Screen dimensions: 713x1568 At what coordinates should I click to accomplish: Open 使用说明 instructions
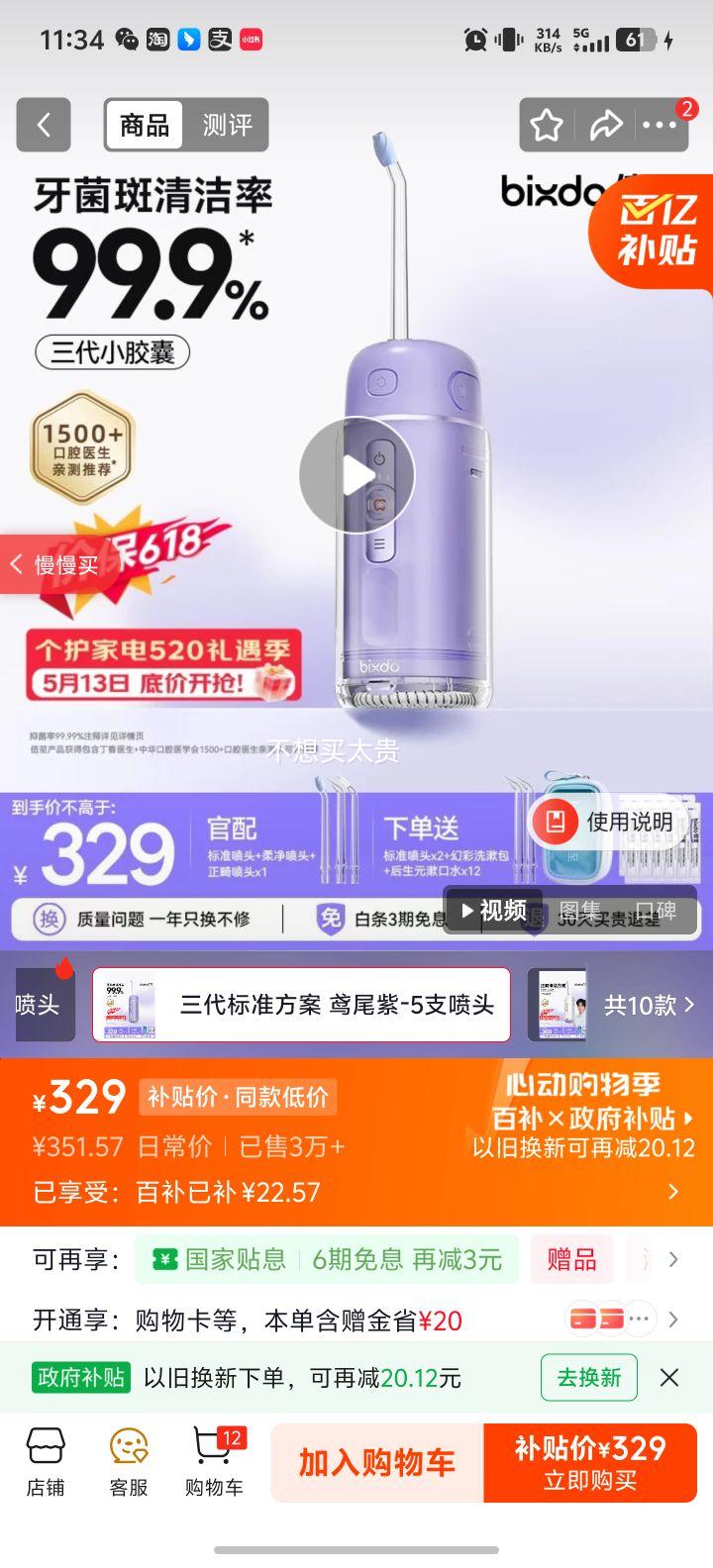(606, 822)
